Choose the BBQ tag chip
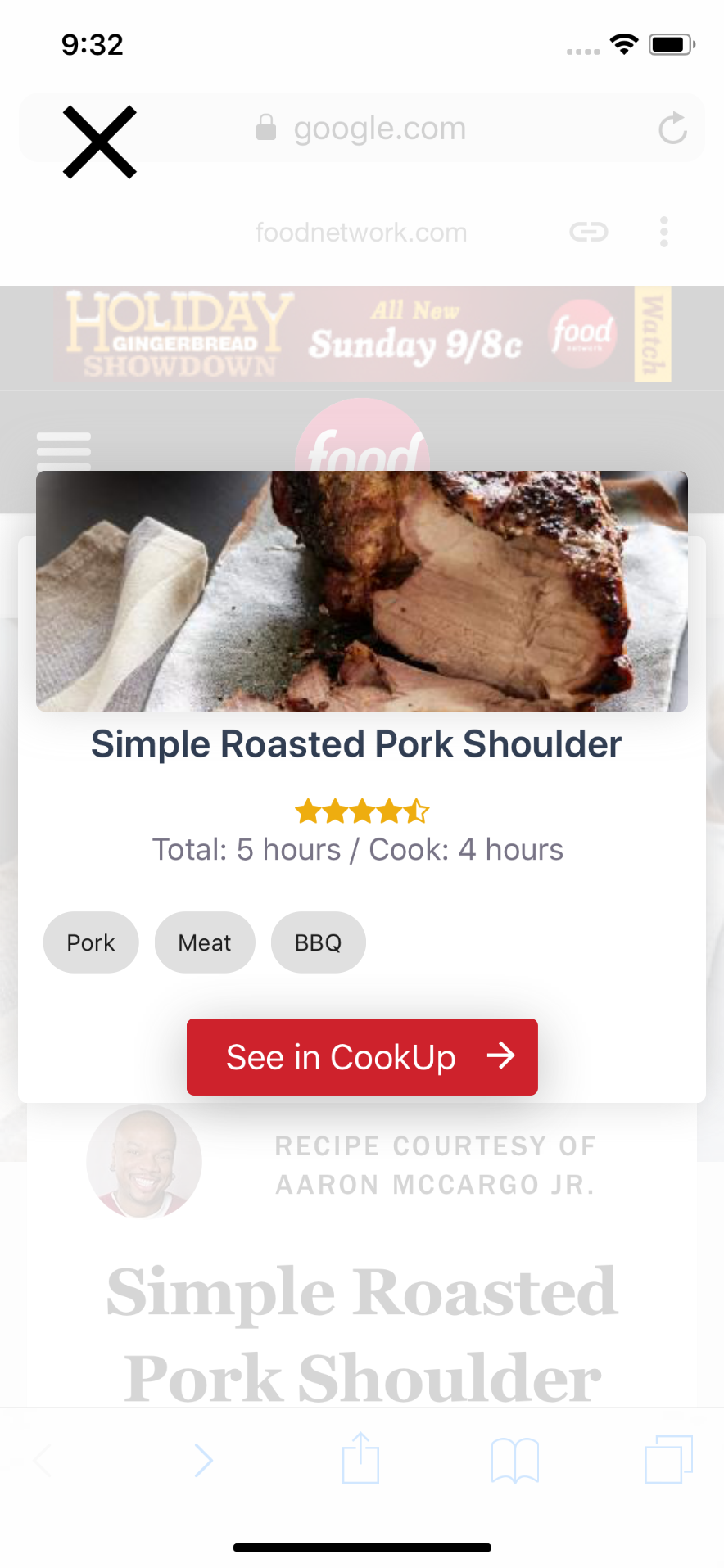This screenshot has width=724, height=1568. (318, 942)
